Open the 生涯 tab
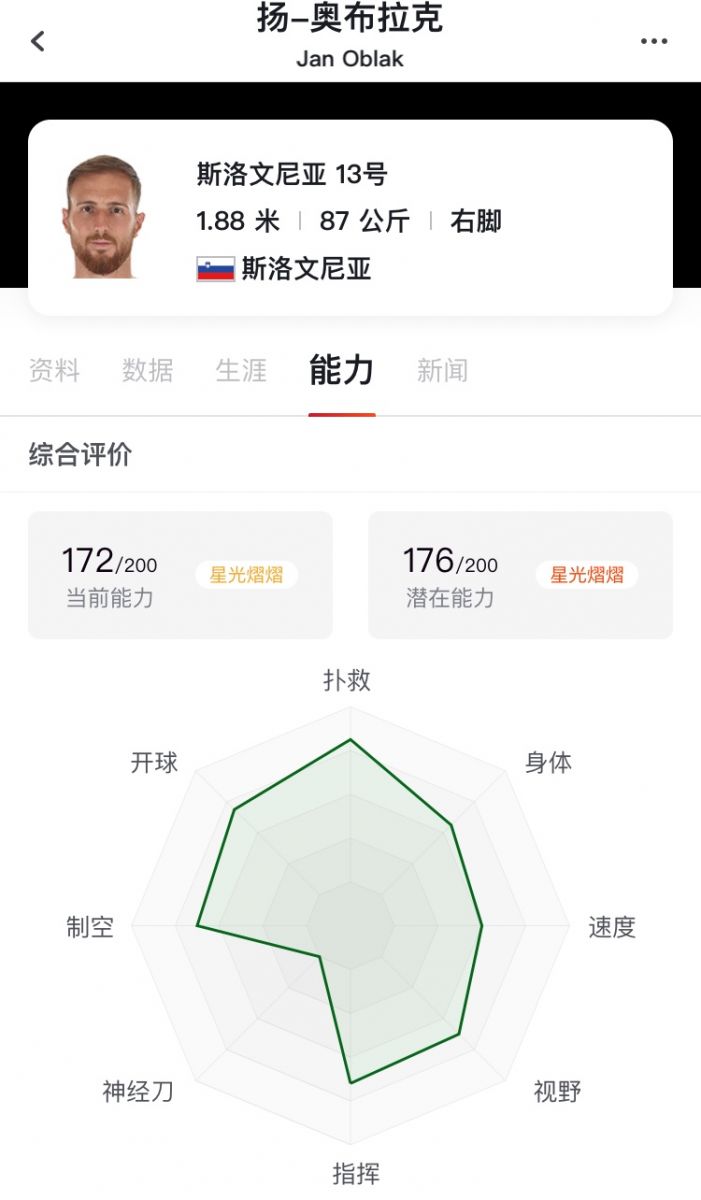Image resolution: width=701 pixels, height=1200 pixels. pyautogui.click(x=241, y=371)
